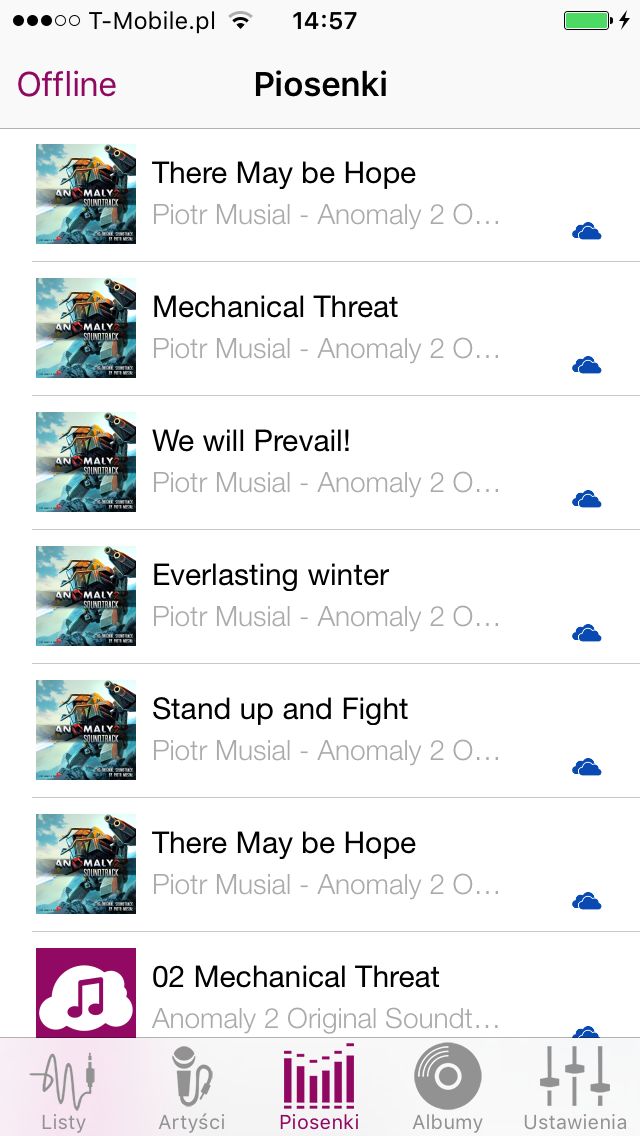The width and height of the screenshot is (640, 1136).
Task: Tap the cloud icon beside Everlasting winter
Action: pyautogui.click(x=586, y=633)
